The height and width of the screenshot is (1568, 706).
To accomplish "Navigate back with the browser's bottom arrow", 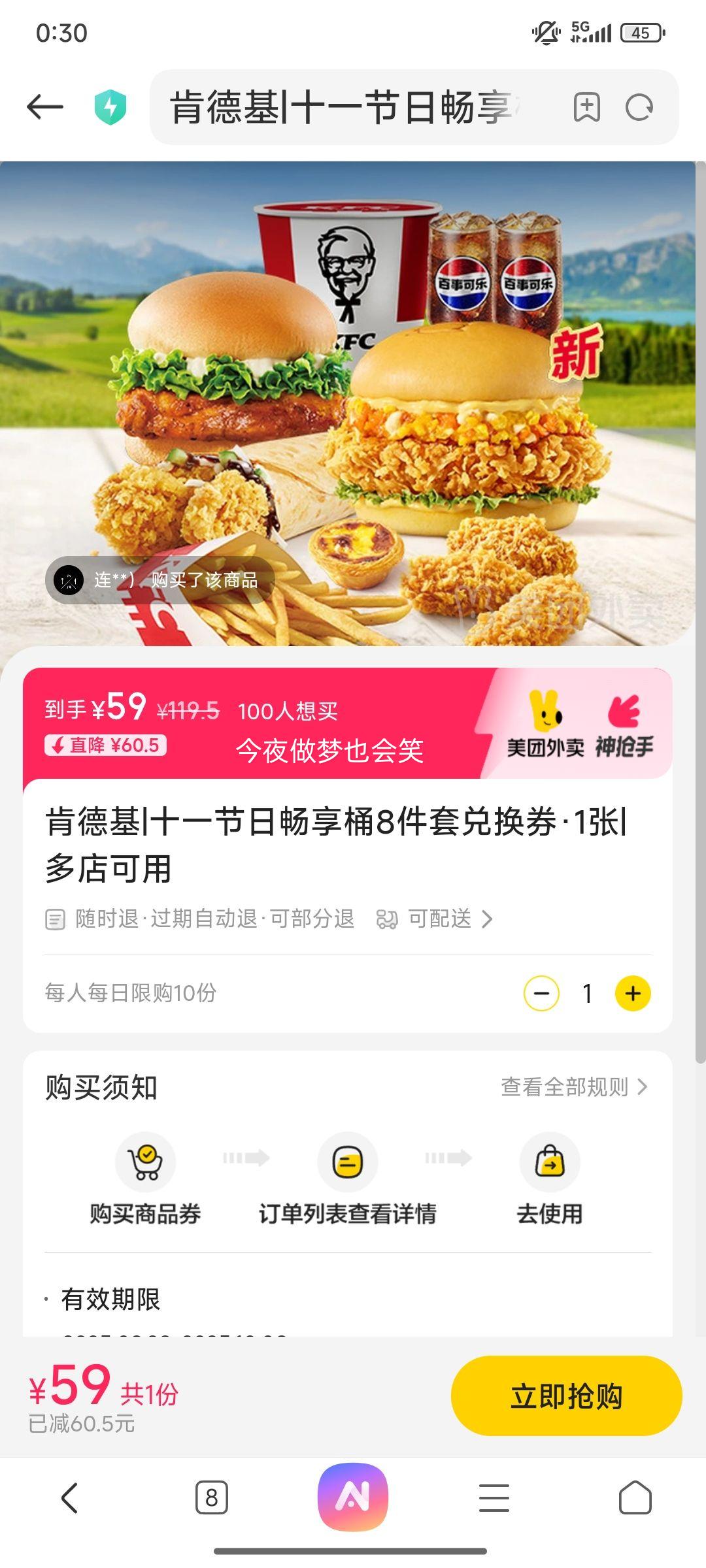I will click(x=69, y=1497).
